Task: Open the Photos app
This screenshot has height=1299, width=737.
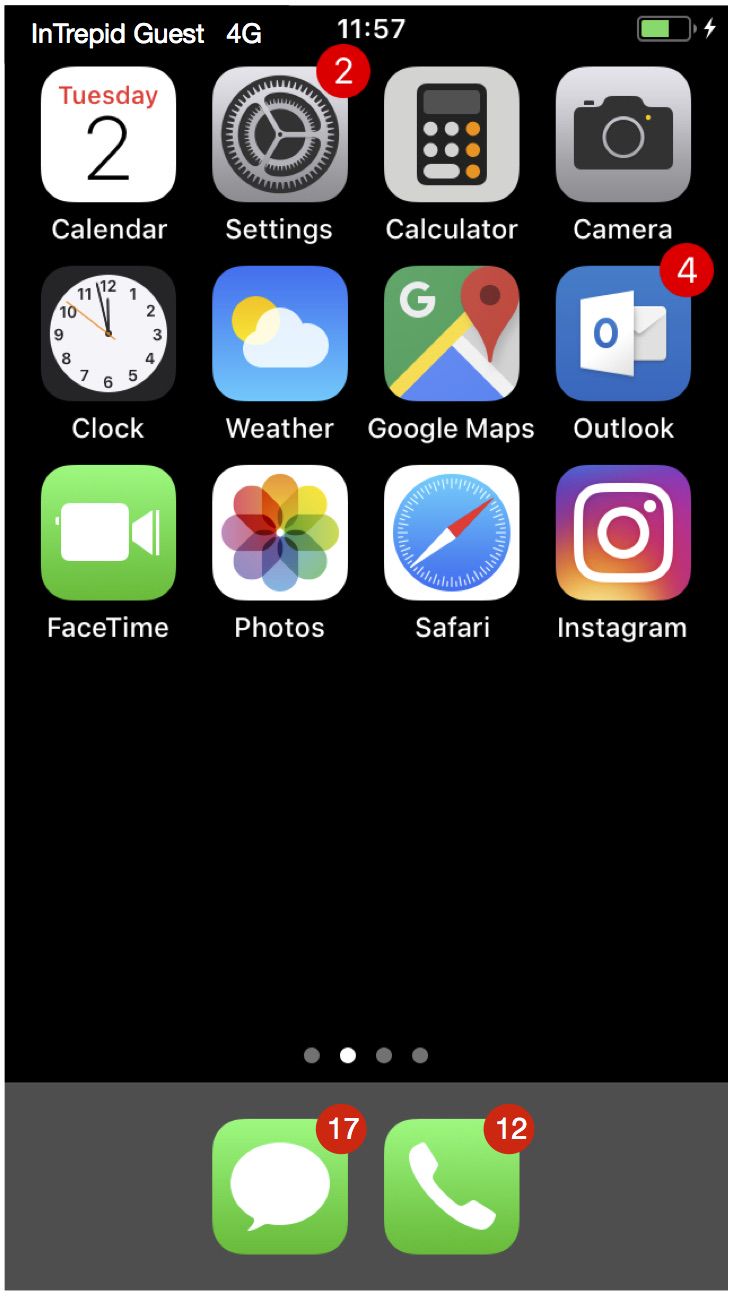Action: pyautogui.click(x=280, y=533)
